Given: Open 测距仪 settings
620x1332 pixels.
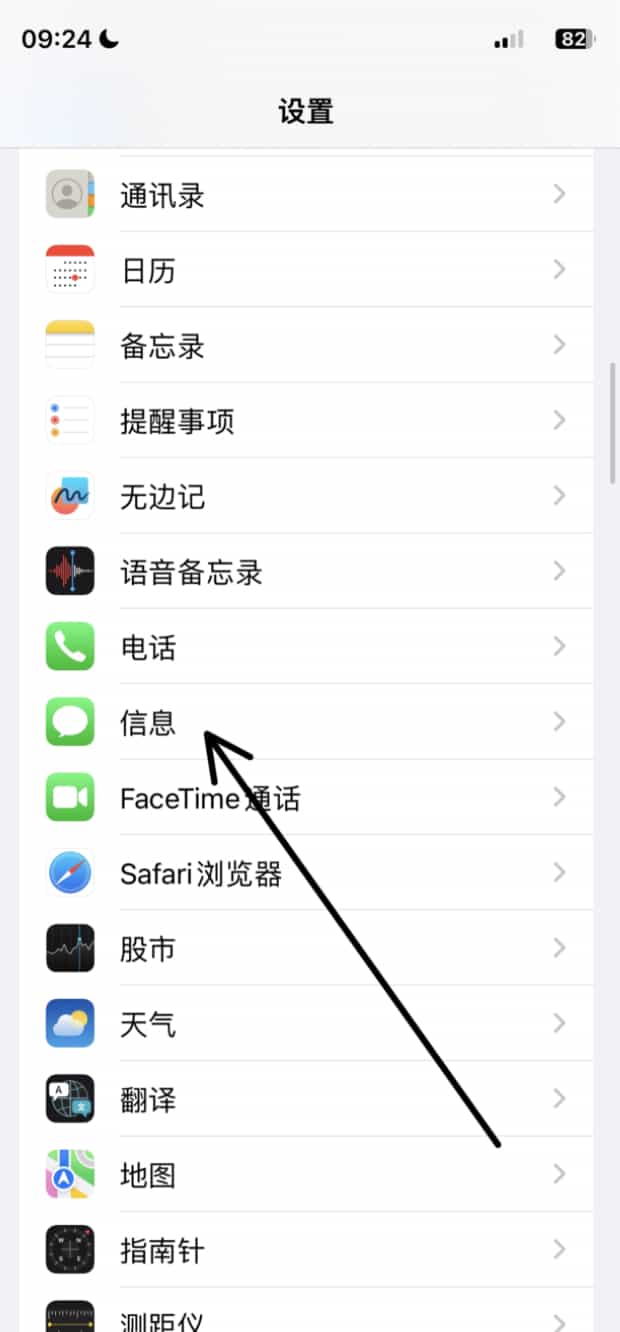Looking at the screenshot, I should [x=300, y=1316].
